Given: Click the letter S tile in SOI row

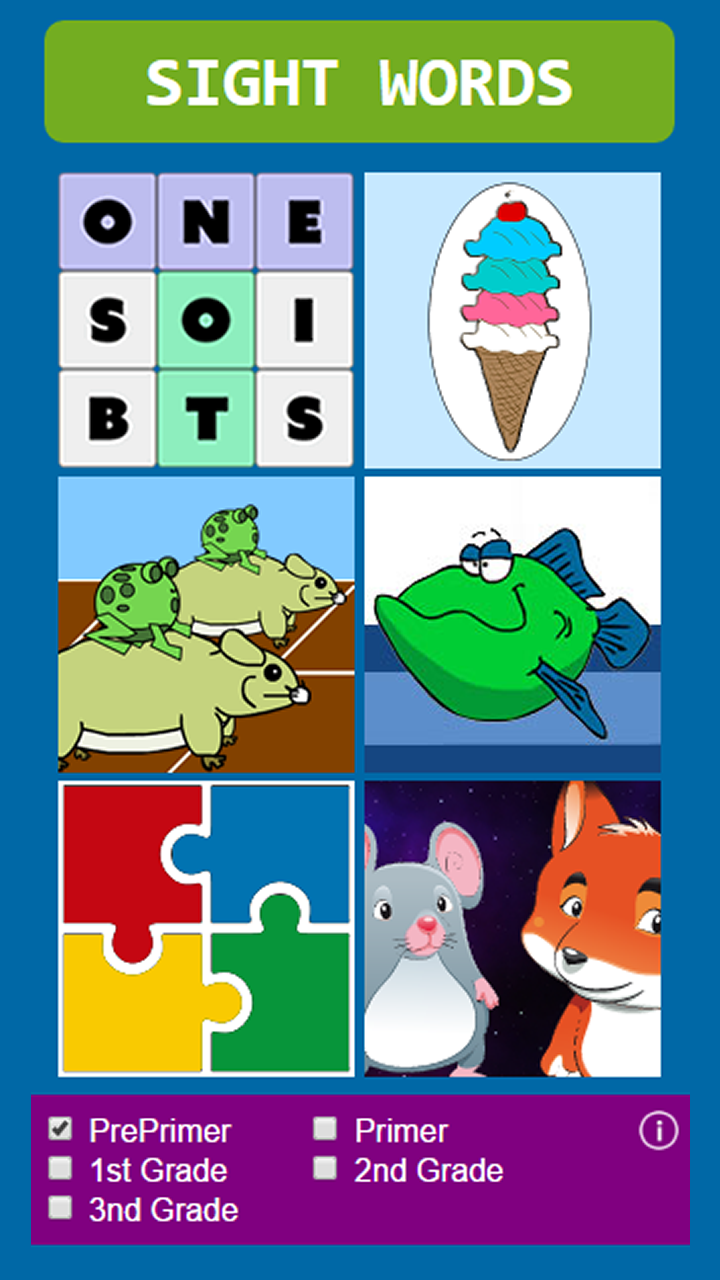Looking at the screenshot, I should [x=108, y=320].
